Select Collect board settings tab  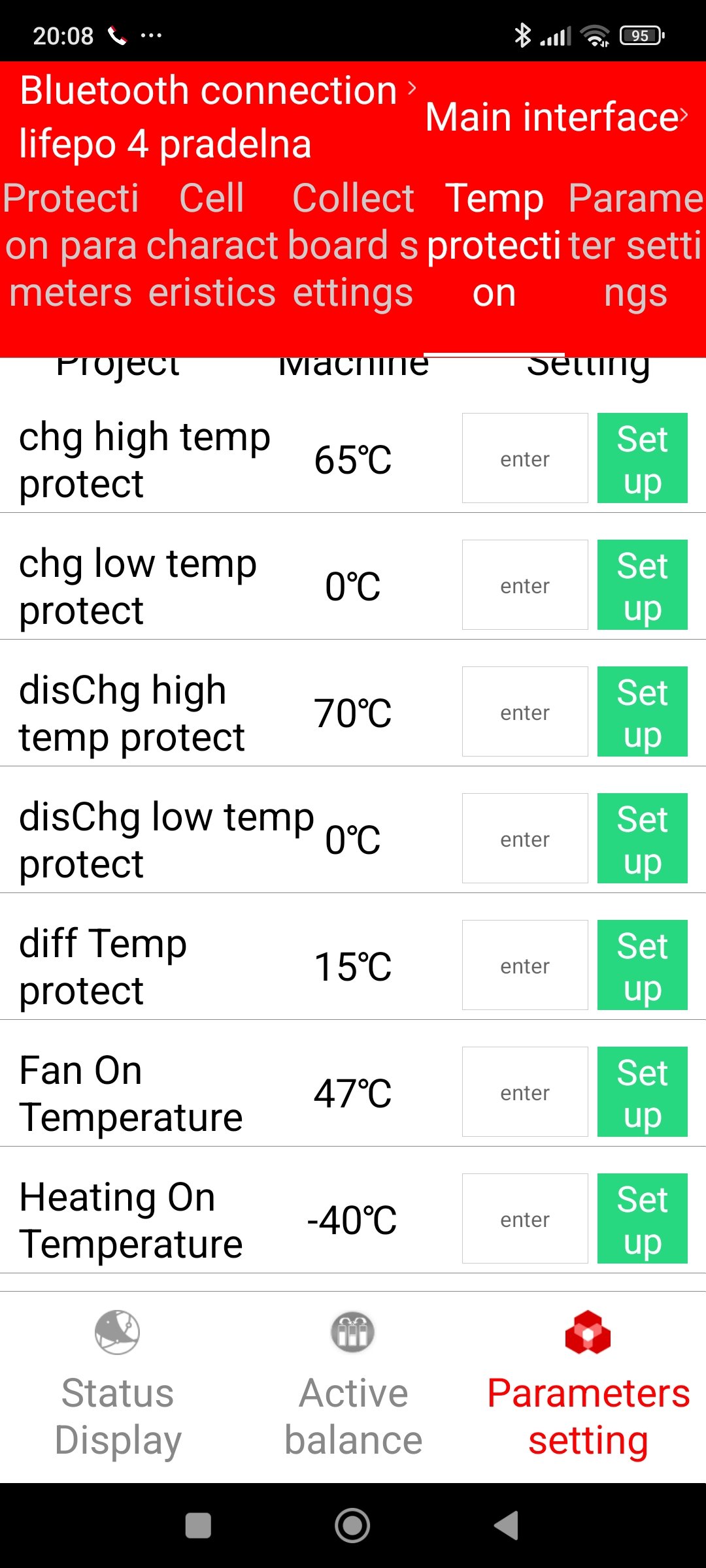click(x=353, y=246)
